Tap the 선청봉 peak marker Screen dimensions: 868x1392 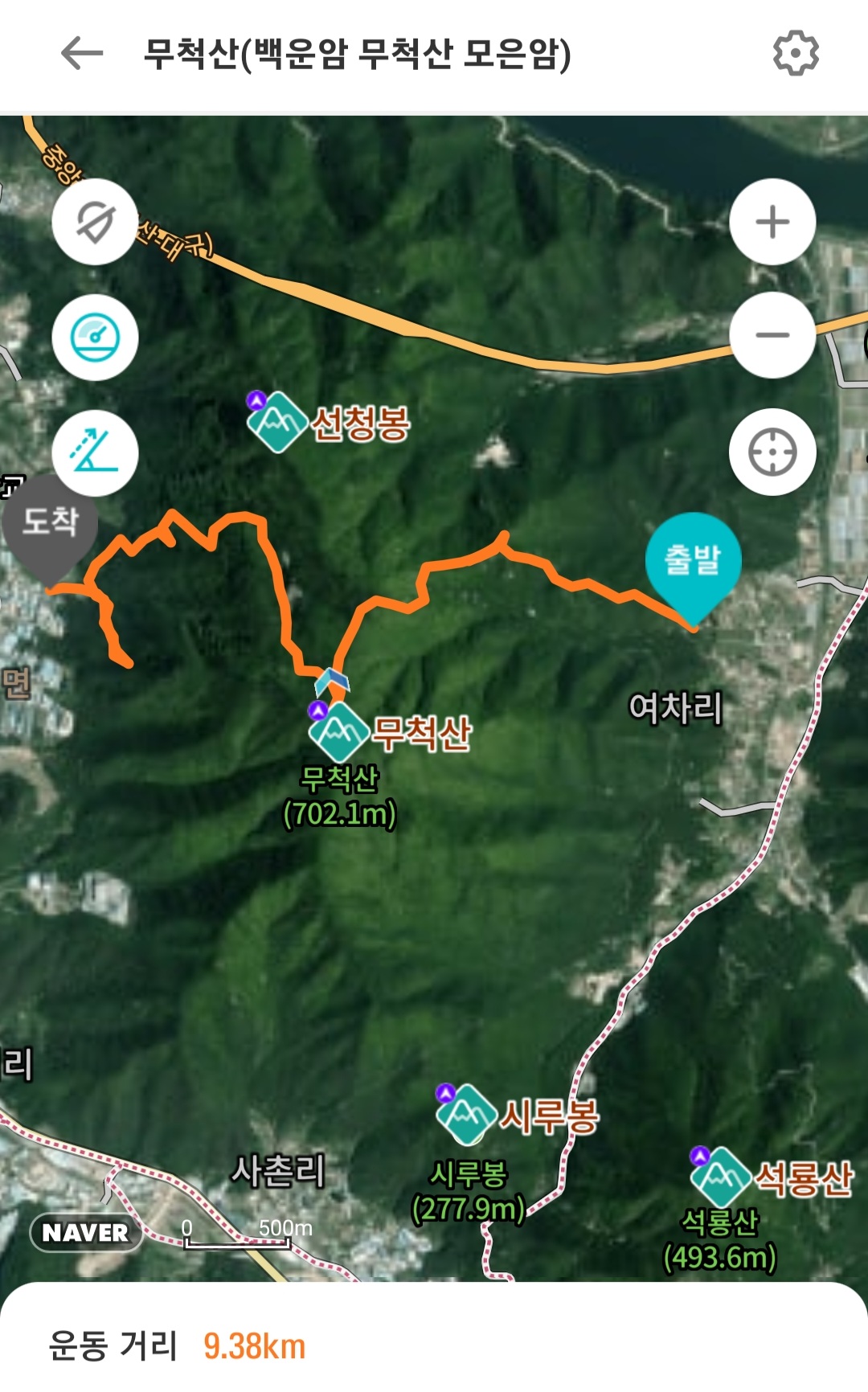[x=276, y=421]
